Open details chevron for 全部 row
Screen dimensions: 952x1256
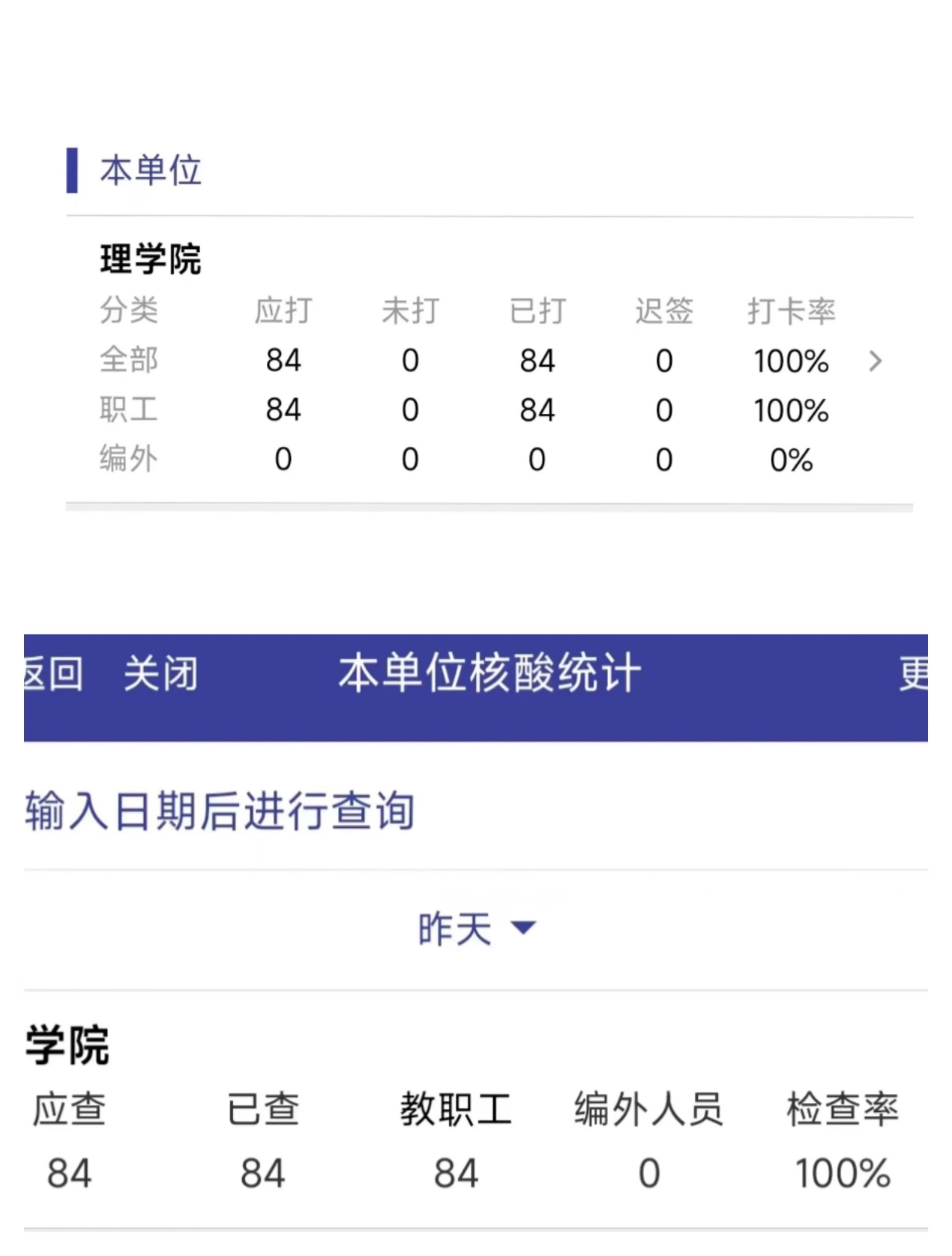[875, 361]
